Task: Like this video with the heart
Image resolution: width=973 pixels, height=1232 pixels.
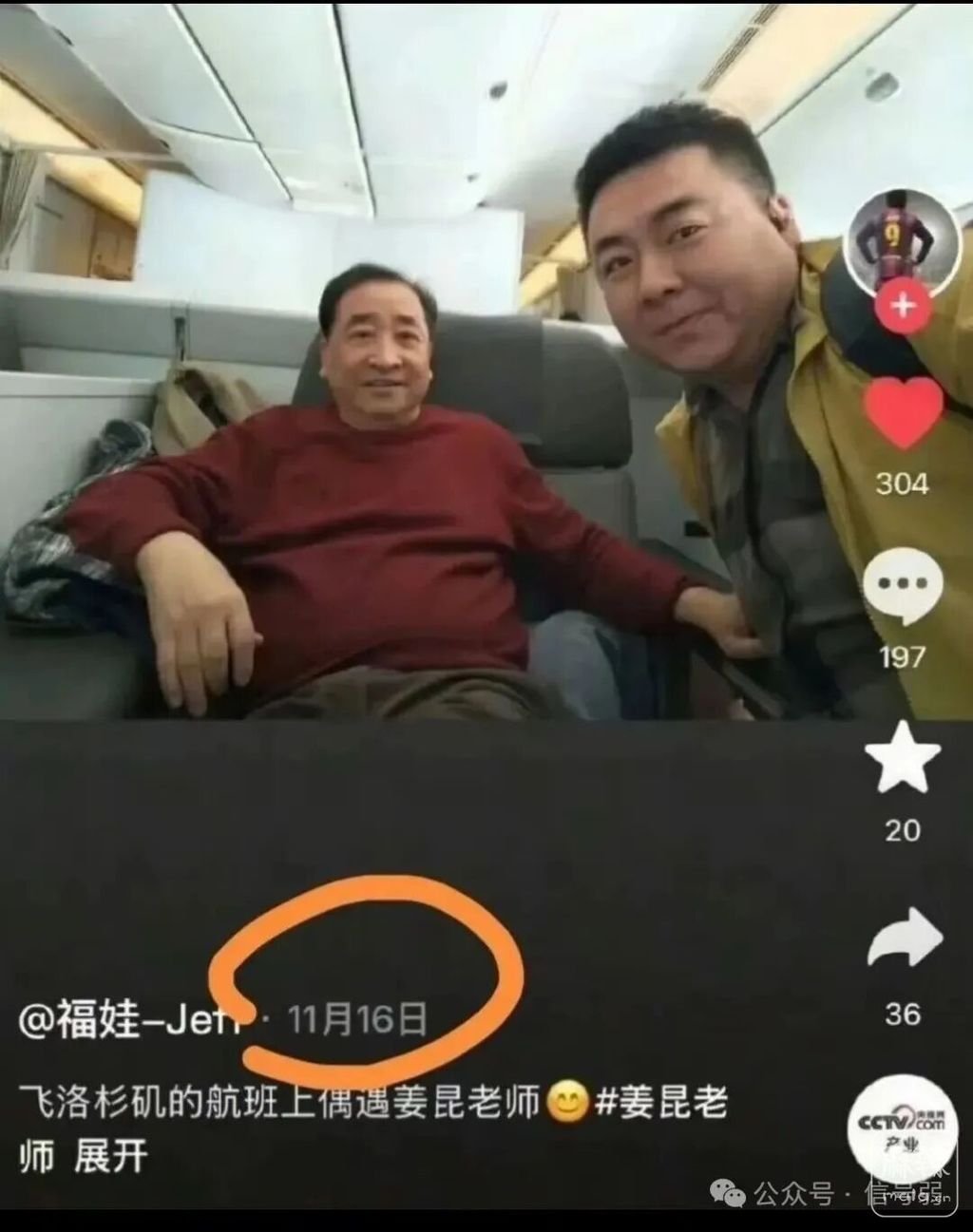Action: (x=902, y=411)
